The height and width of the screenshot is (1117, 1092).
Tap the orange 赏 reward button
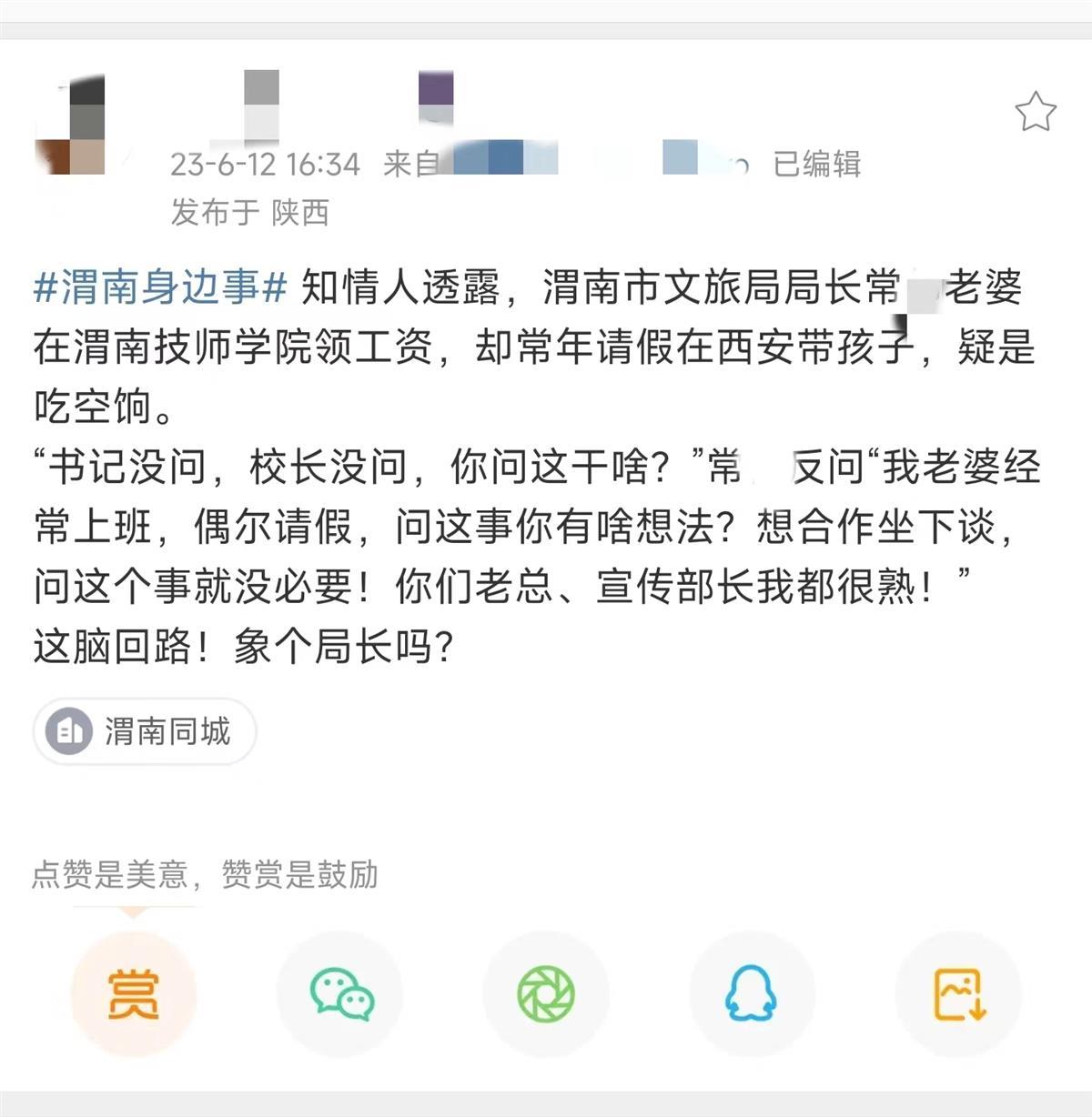click(133, 993)
